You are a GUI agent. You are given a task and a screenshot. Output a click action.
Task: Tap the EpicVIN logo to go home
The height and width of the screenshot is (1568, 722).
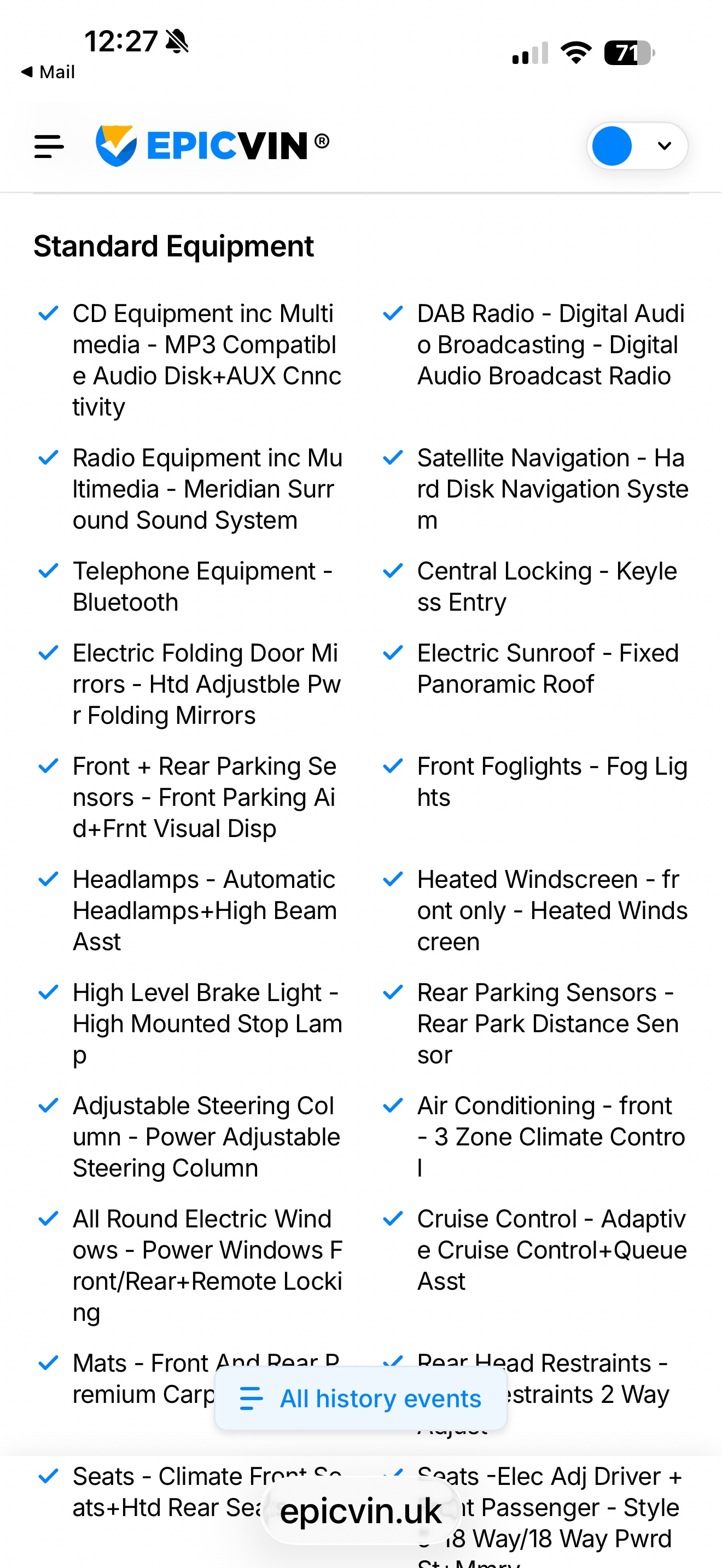[x=212, y=145]
